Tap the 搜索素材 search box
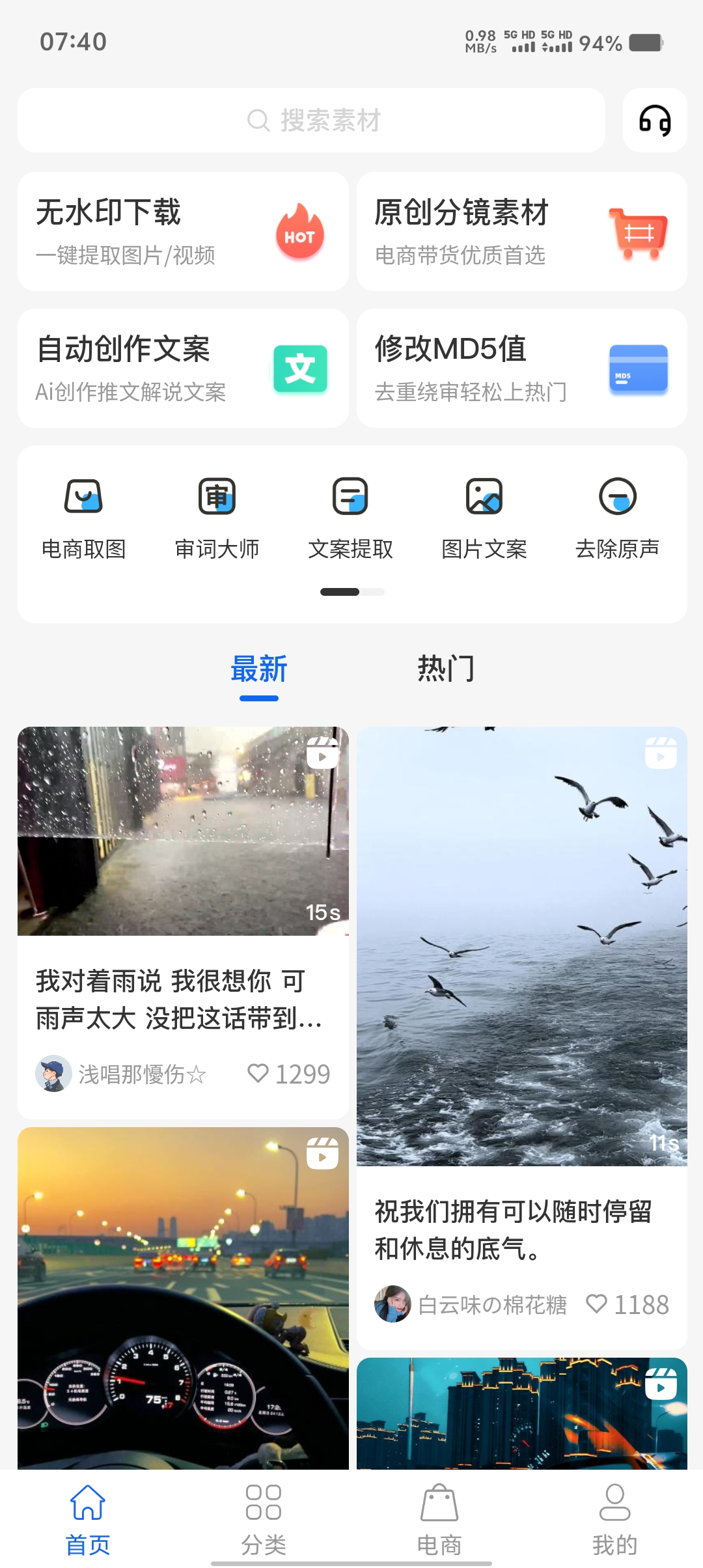The width and height of the screenshot is (703, 1568). (311, 120)
